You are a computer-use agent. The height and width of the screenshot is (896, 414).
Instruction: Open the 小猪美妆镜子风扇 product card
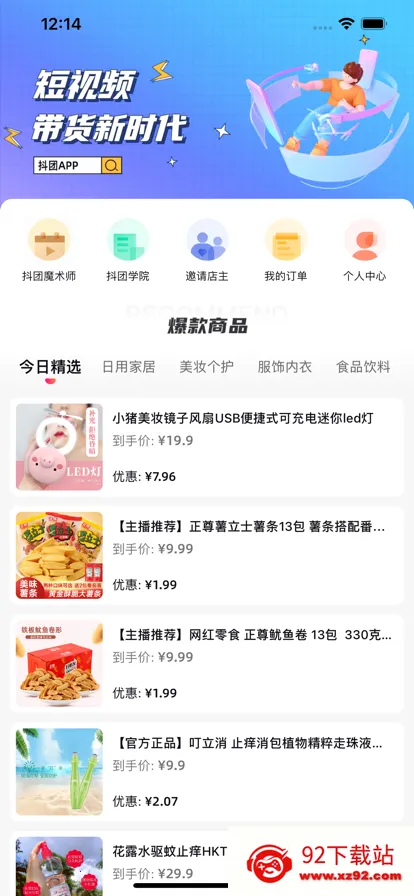[x=207, y=447]
